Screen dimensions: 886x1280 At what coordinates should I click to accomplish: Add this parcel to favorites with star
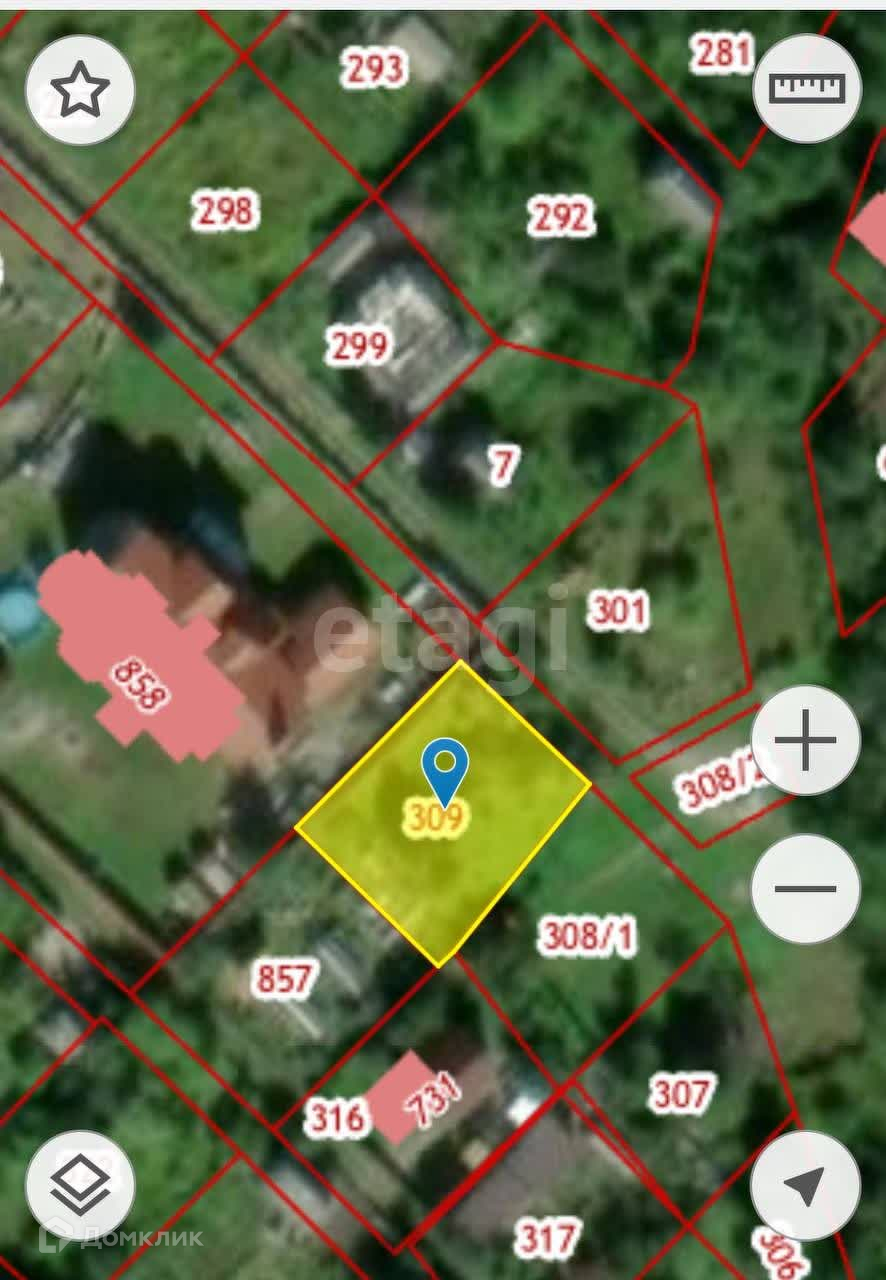click(x=80, y=91)
